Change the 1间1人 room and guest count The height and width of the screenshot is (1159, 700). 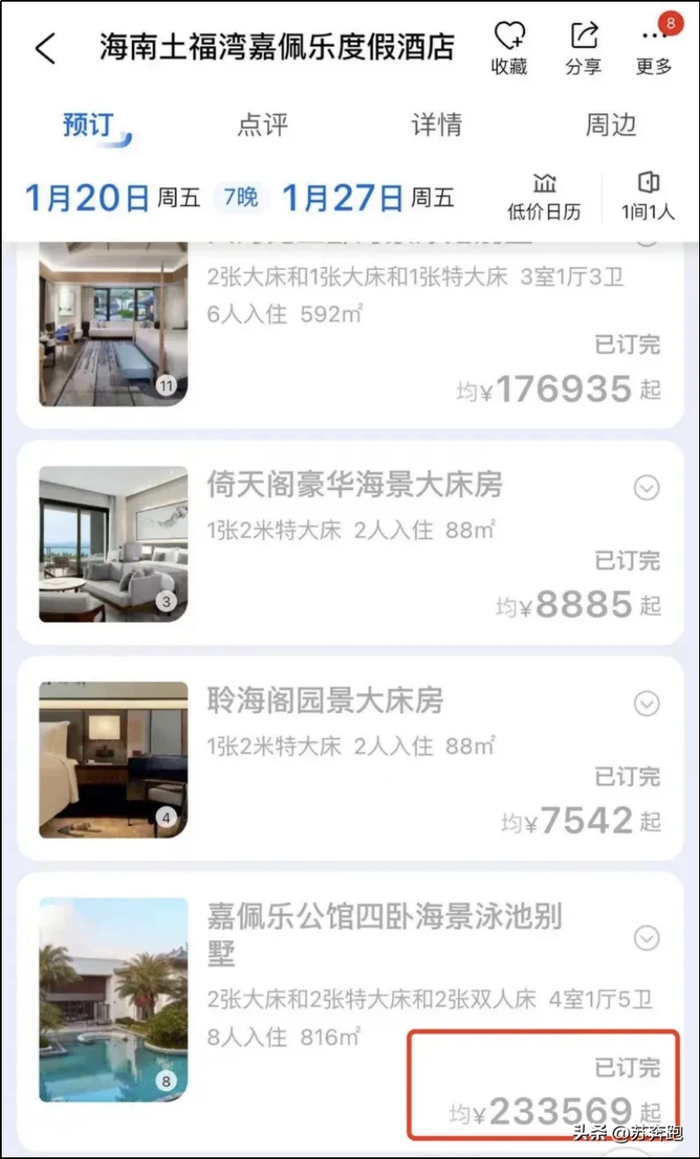click(x=648, y=196)
